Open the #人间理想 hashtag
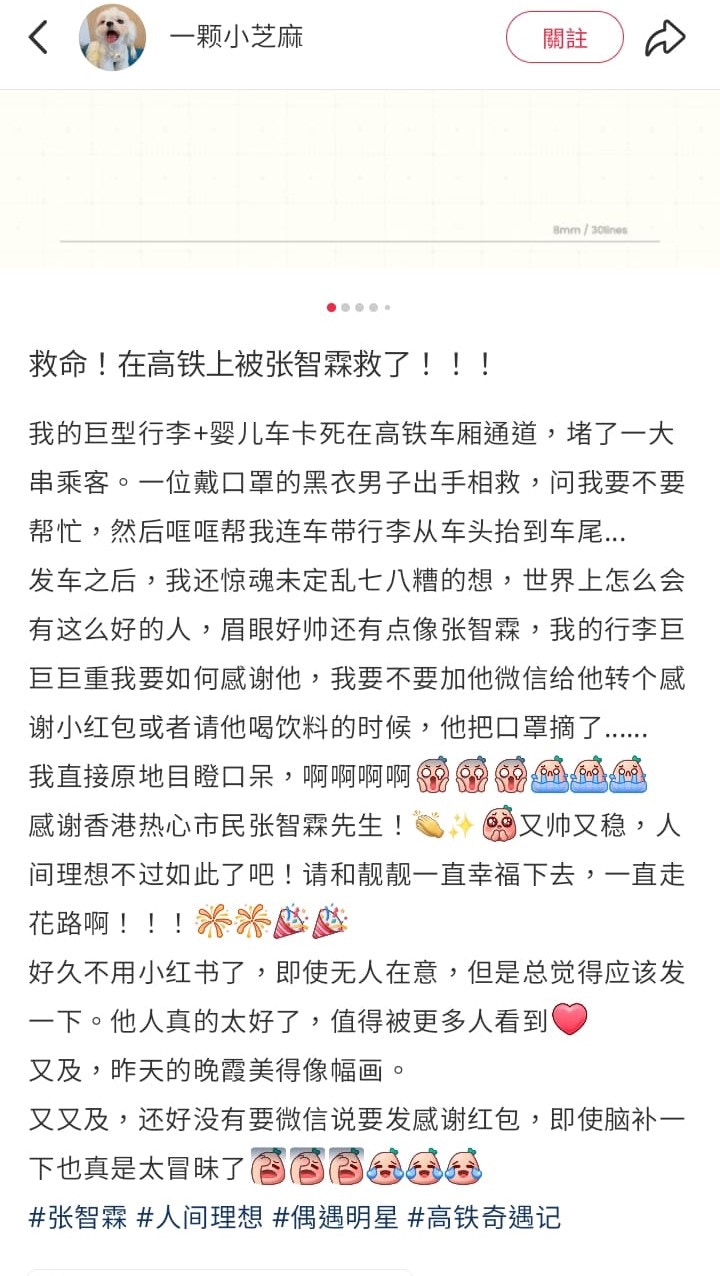Screen dimensions: 720x1276 (199, 1217)
